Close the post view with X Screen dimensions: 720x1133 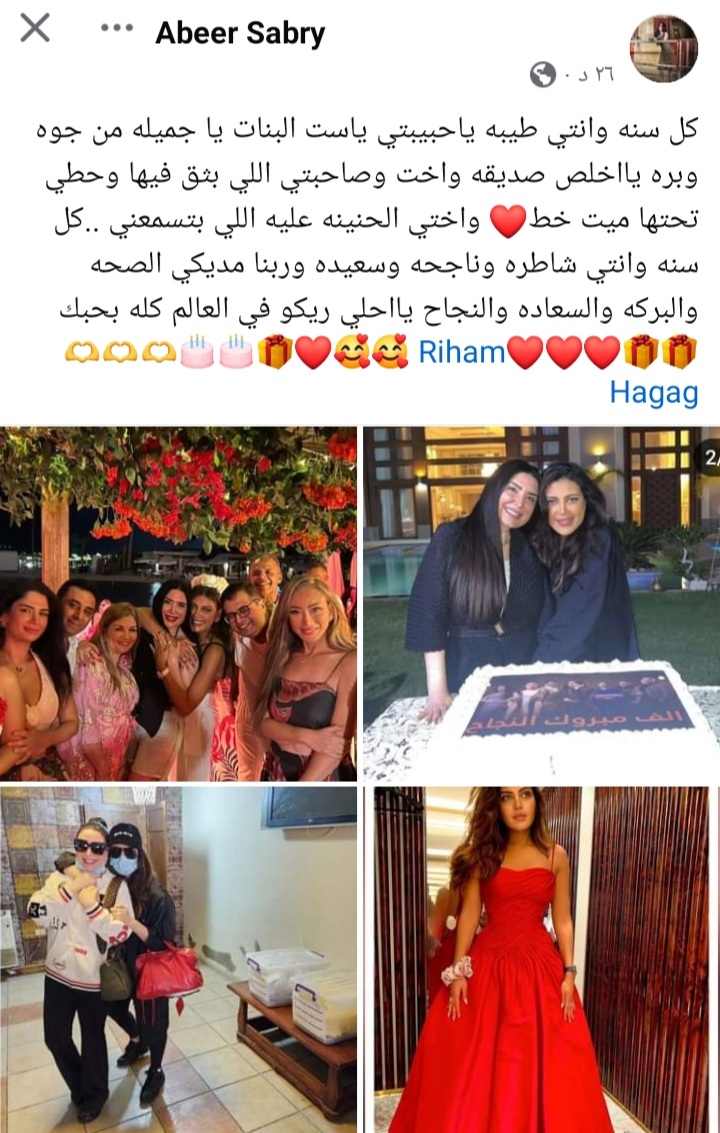(35, 29)
